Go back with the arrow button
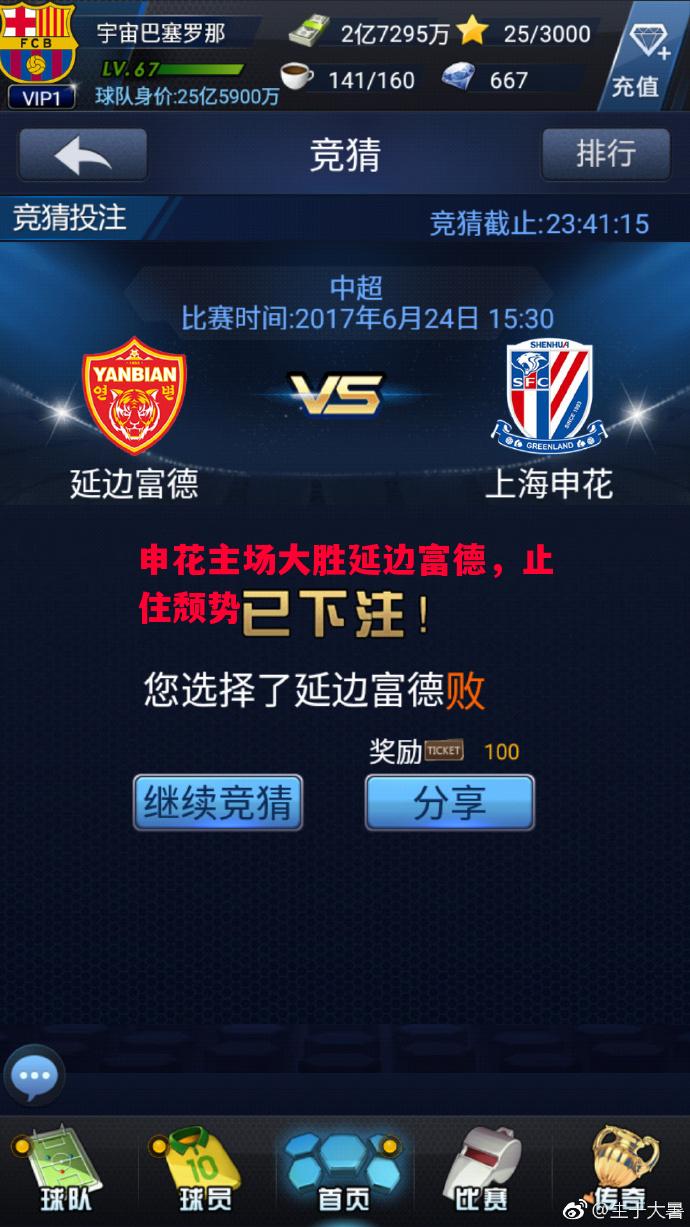The width and height of the screenshot is (690, 1227). [83, 155]
